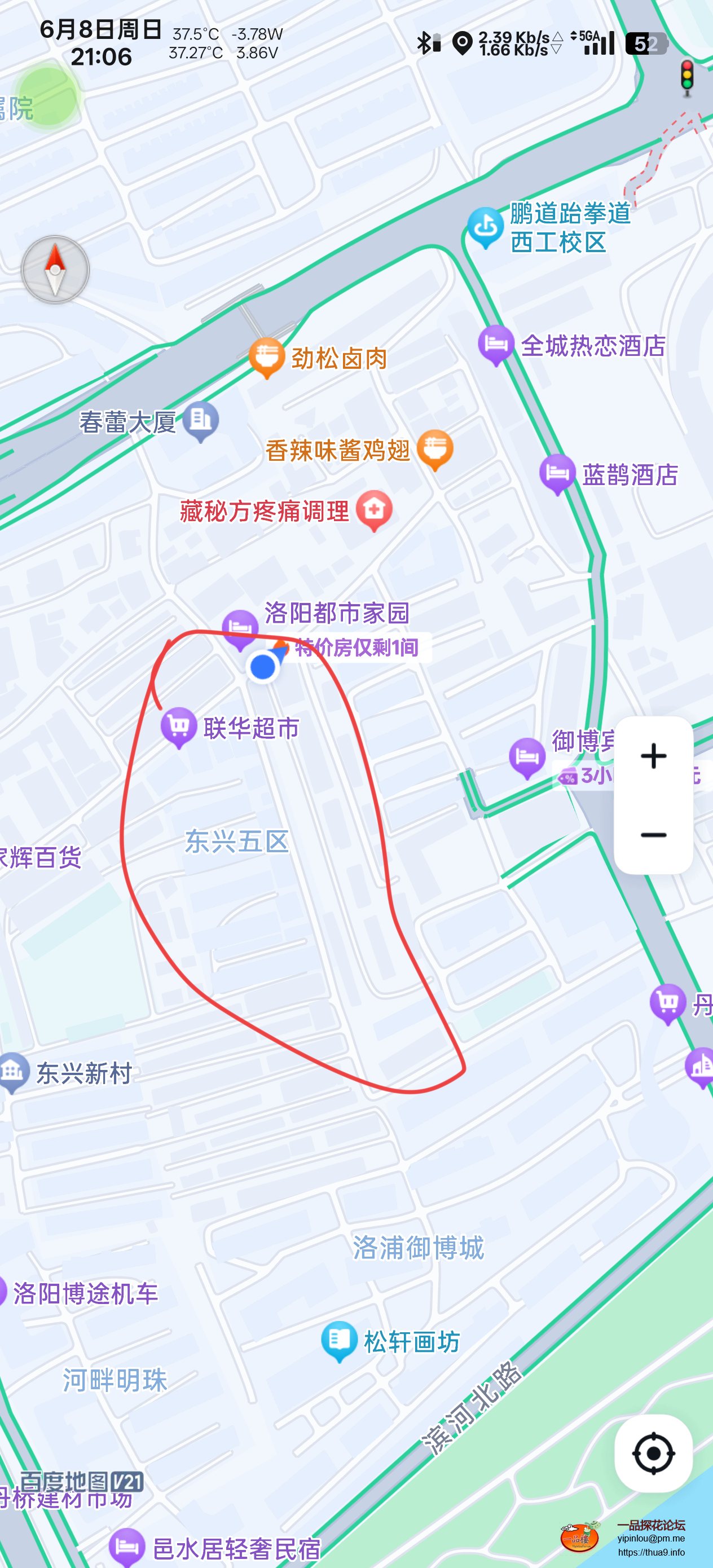
Task: Tap the compass to reset orientation
Action: click(x=55, y=270)
